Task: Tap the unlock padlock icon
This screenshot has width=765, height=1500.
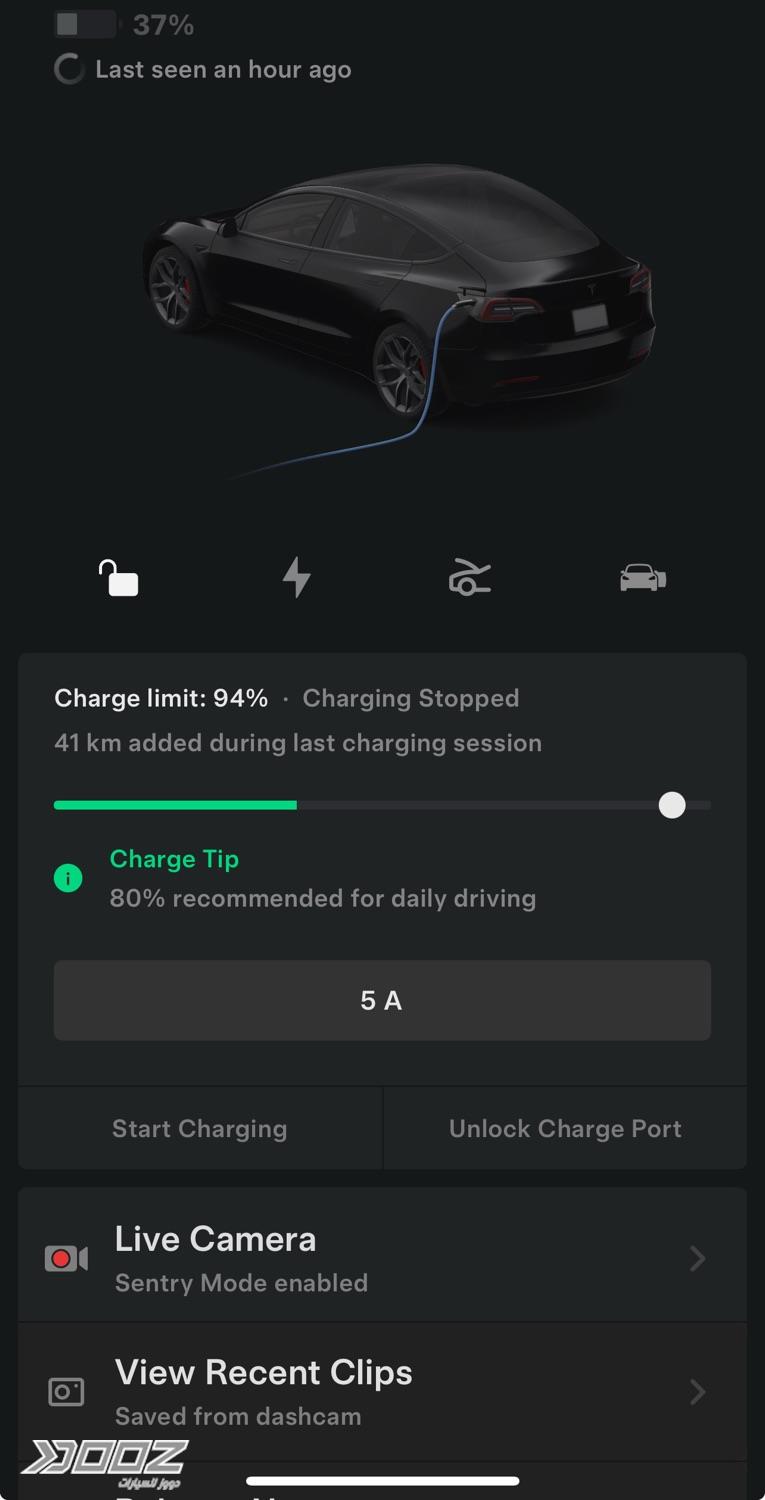Action: point(118,578)
